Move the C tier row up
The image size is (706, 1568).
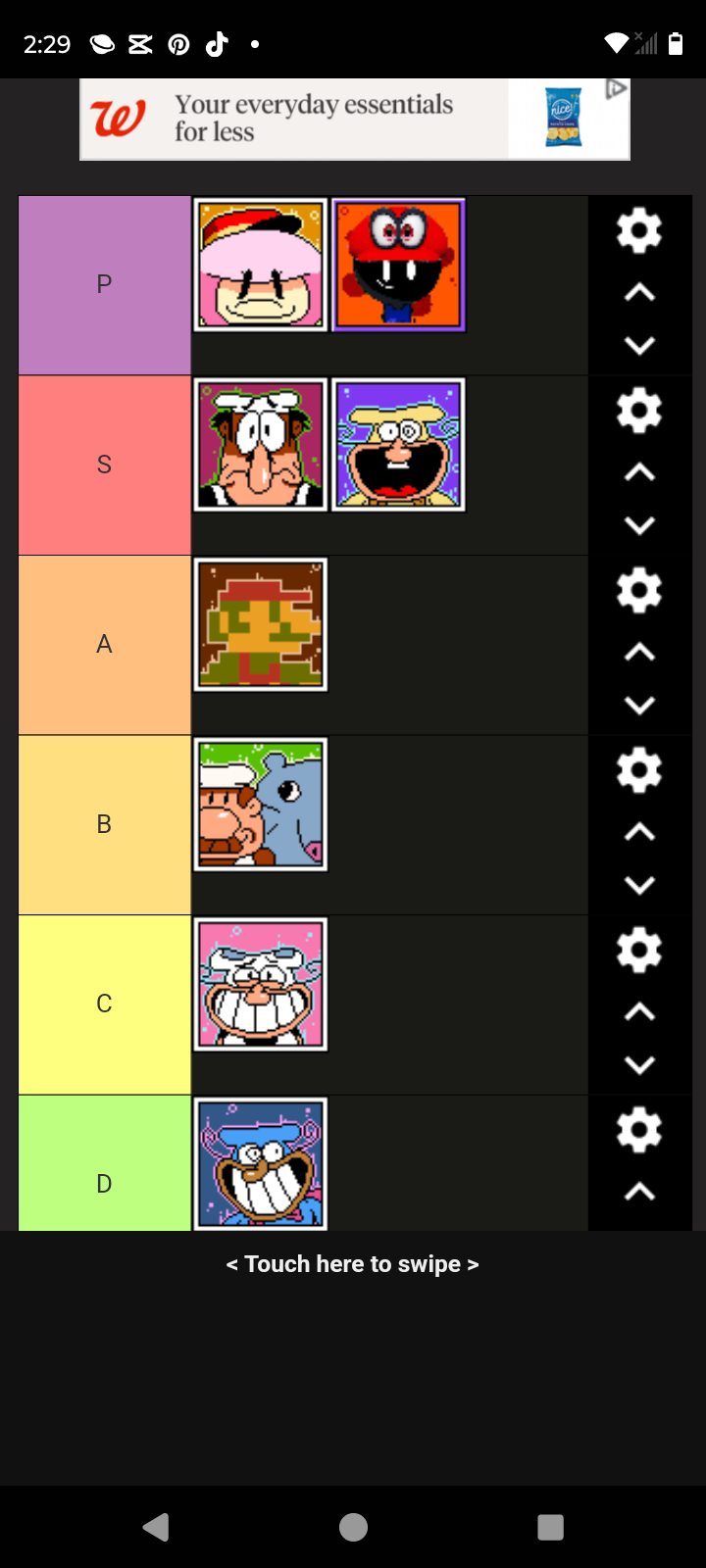point(639,1011)
